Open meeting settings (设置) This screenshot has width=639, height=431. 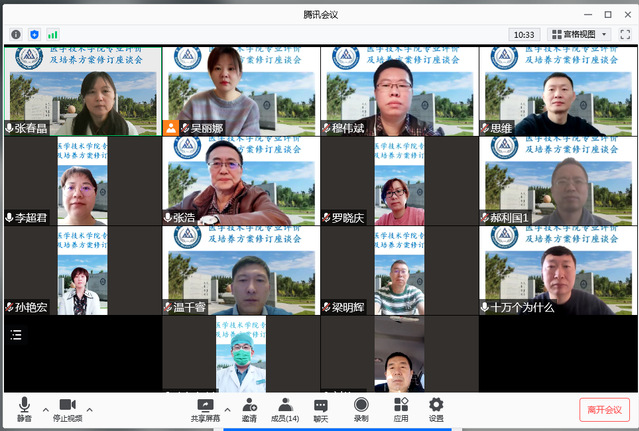436,408
